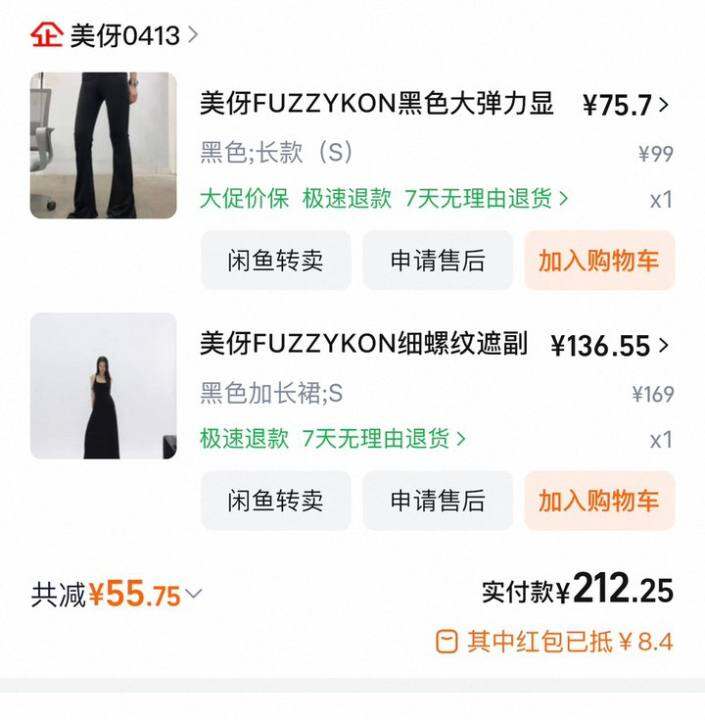Request after-sales service for black pants

437,261
